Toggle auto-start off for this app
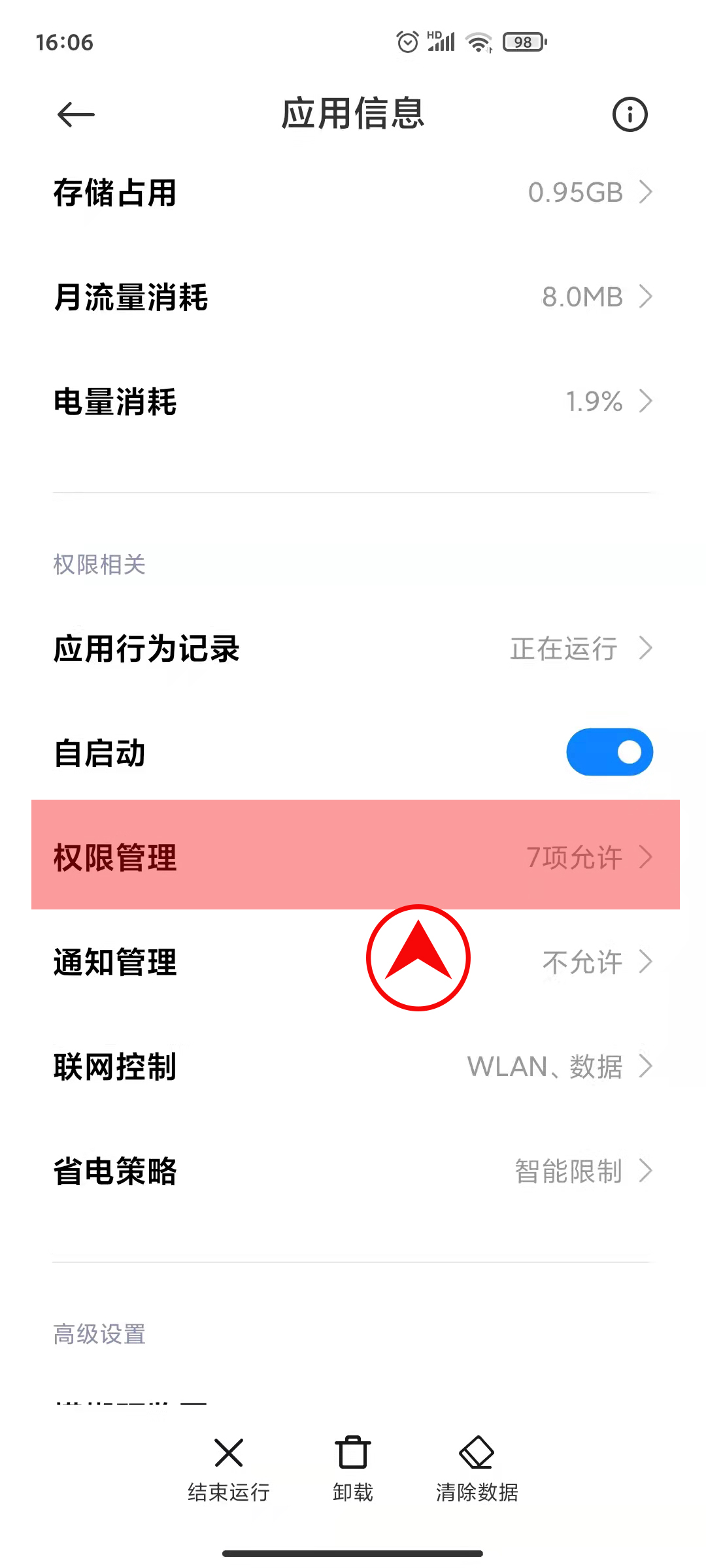This screenshot has width=706, height=1568. click(x=609, y=752)
